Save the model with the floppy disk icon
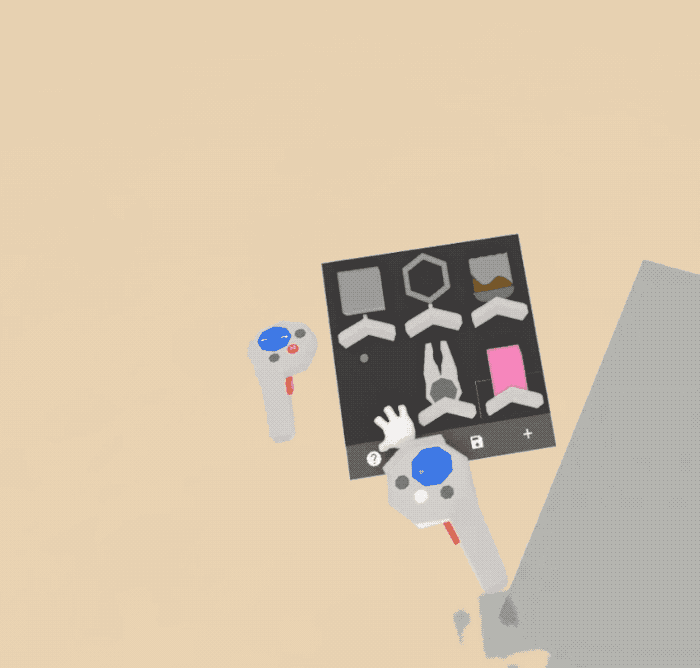 click(x=477, y=442)
